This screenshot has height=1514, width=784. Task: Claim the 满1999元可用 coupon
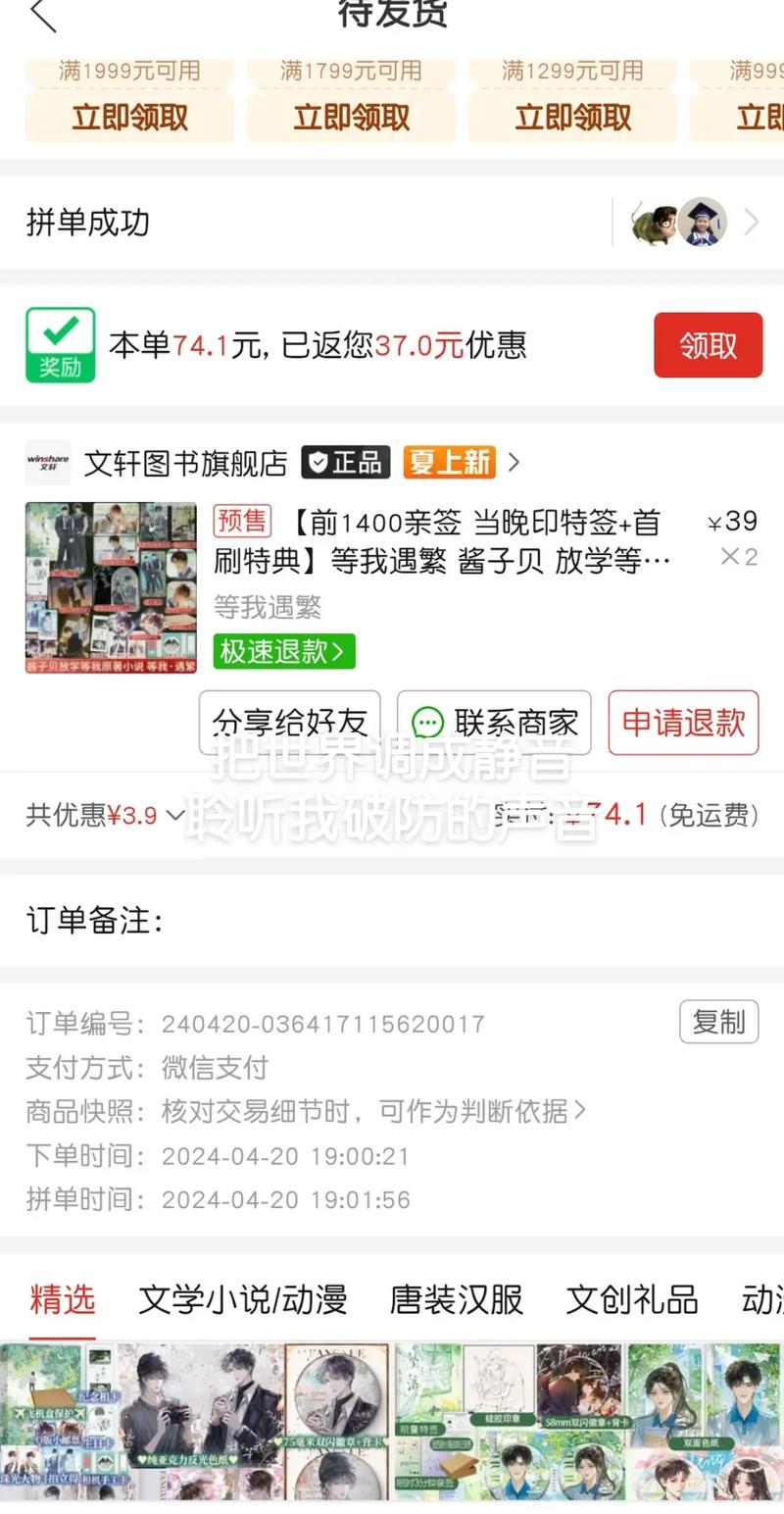[x=129, y=118]
